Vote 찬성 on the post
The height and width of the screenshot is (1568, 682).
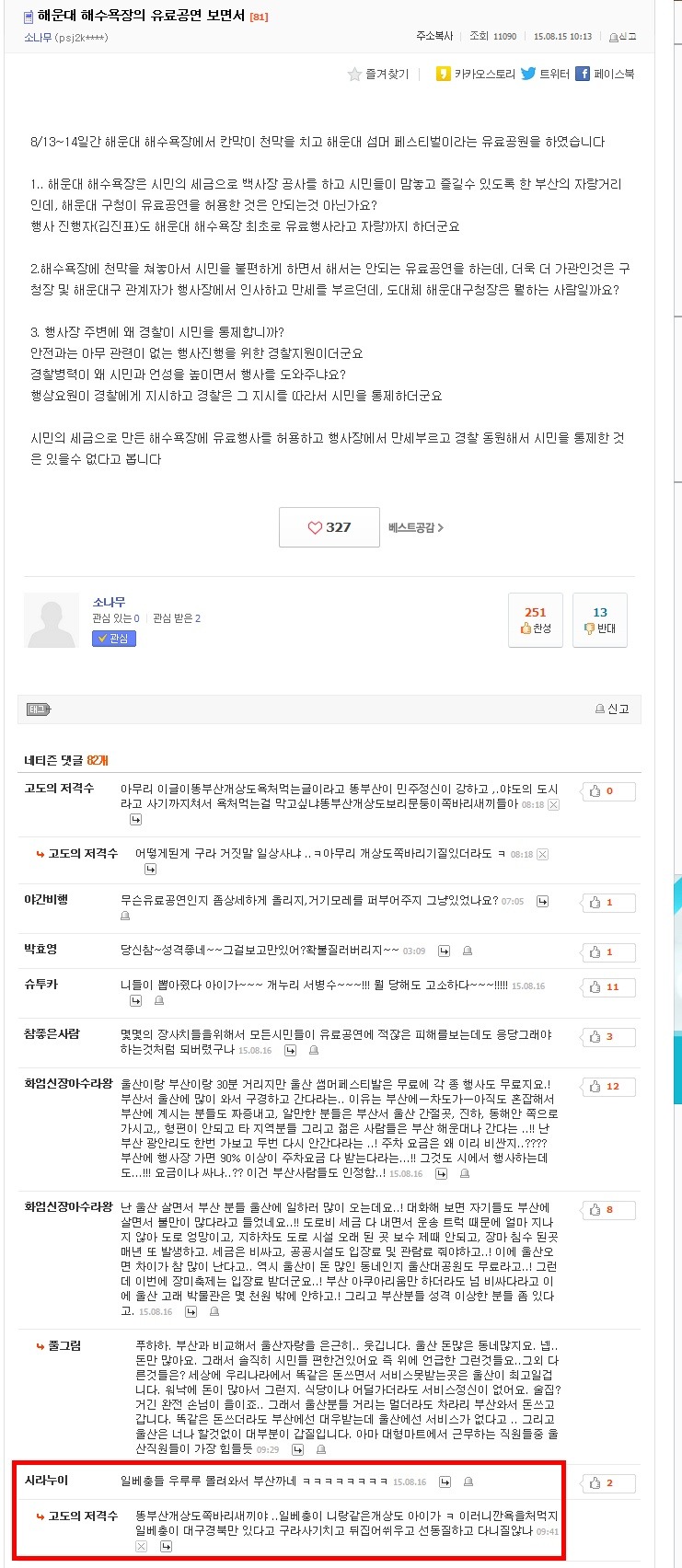(x=536, y=620)
